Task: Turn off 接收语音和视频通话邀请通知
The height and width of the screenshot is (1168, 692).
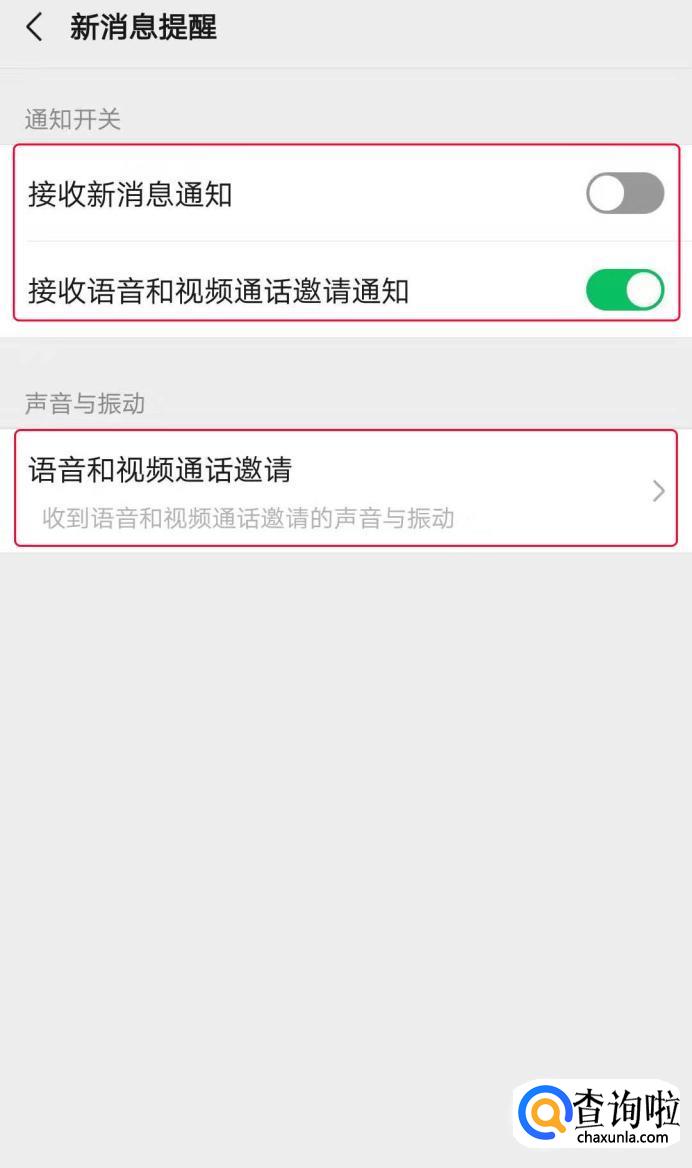Action: click(624, 290)
